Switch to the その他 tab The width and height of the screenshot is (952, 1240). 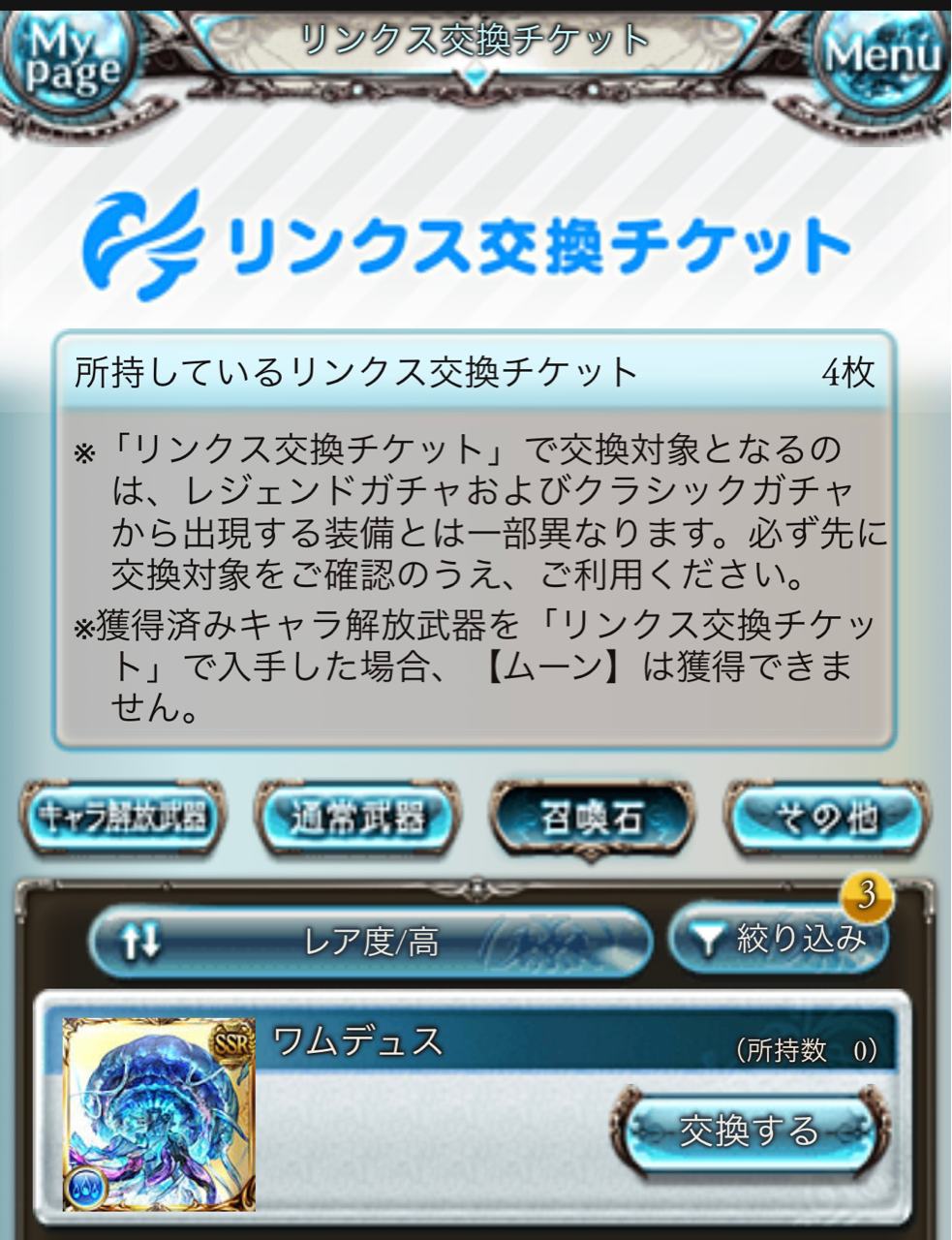click(826, 819)
